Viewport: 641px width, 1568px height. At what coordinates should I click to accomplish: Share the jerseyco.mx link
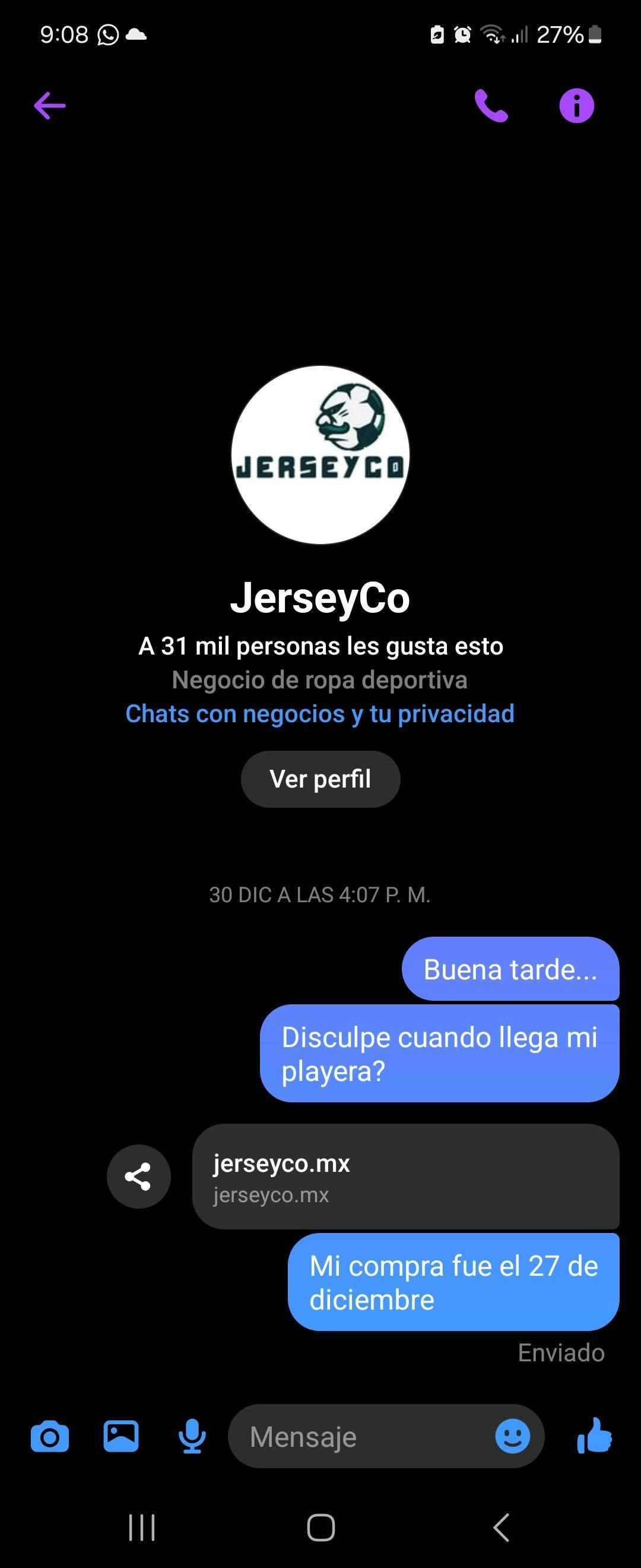coord(138,1177)
